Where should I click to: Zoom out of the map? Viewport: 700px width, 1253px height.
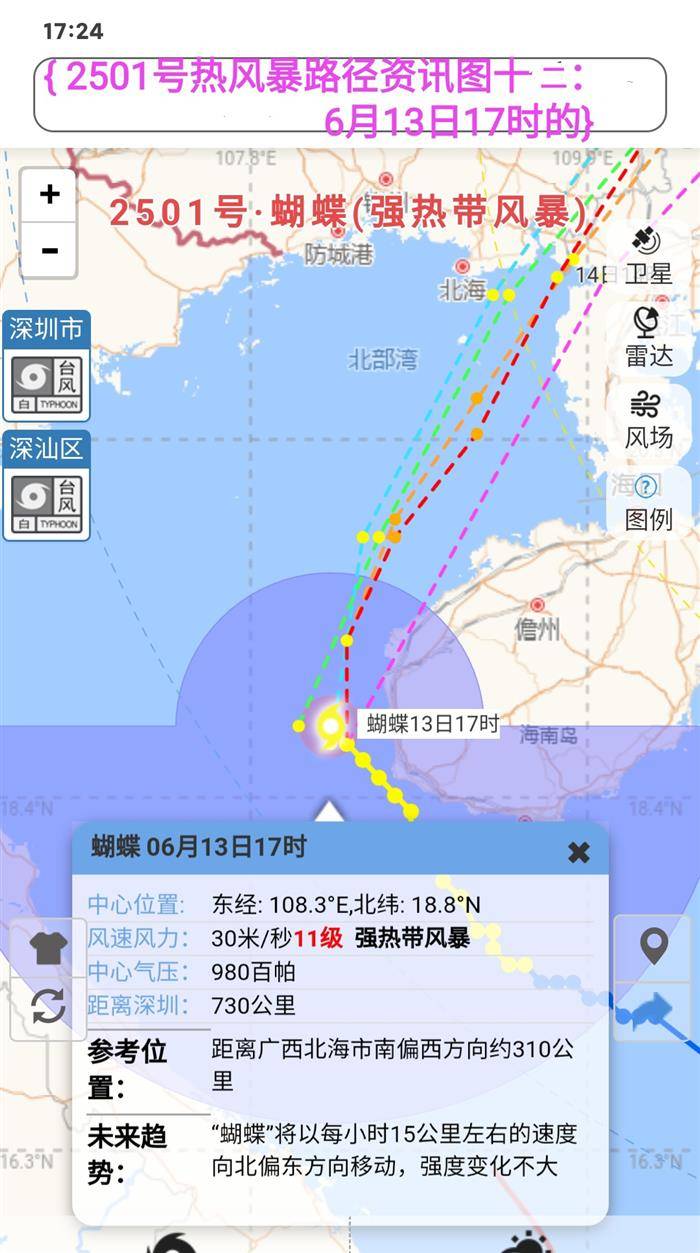click(x=49, y=250)
